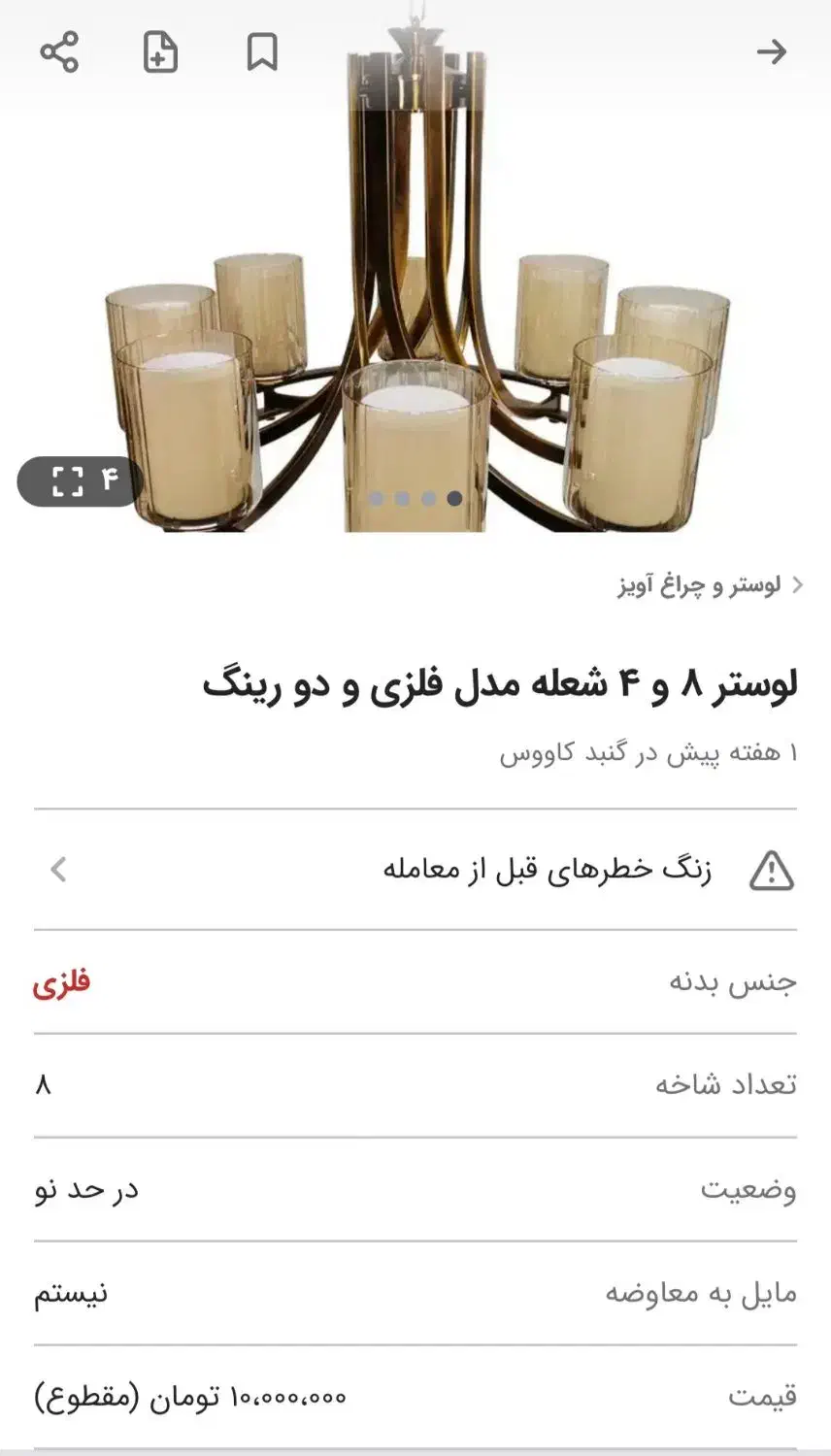Image resolution: width=831 pixels, height=1456 pixels.
Task: Bookmark this chandelier listing
Action: (262, 53)
